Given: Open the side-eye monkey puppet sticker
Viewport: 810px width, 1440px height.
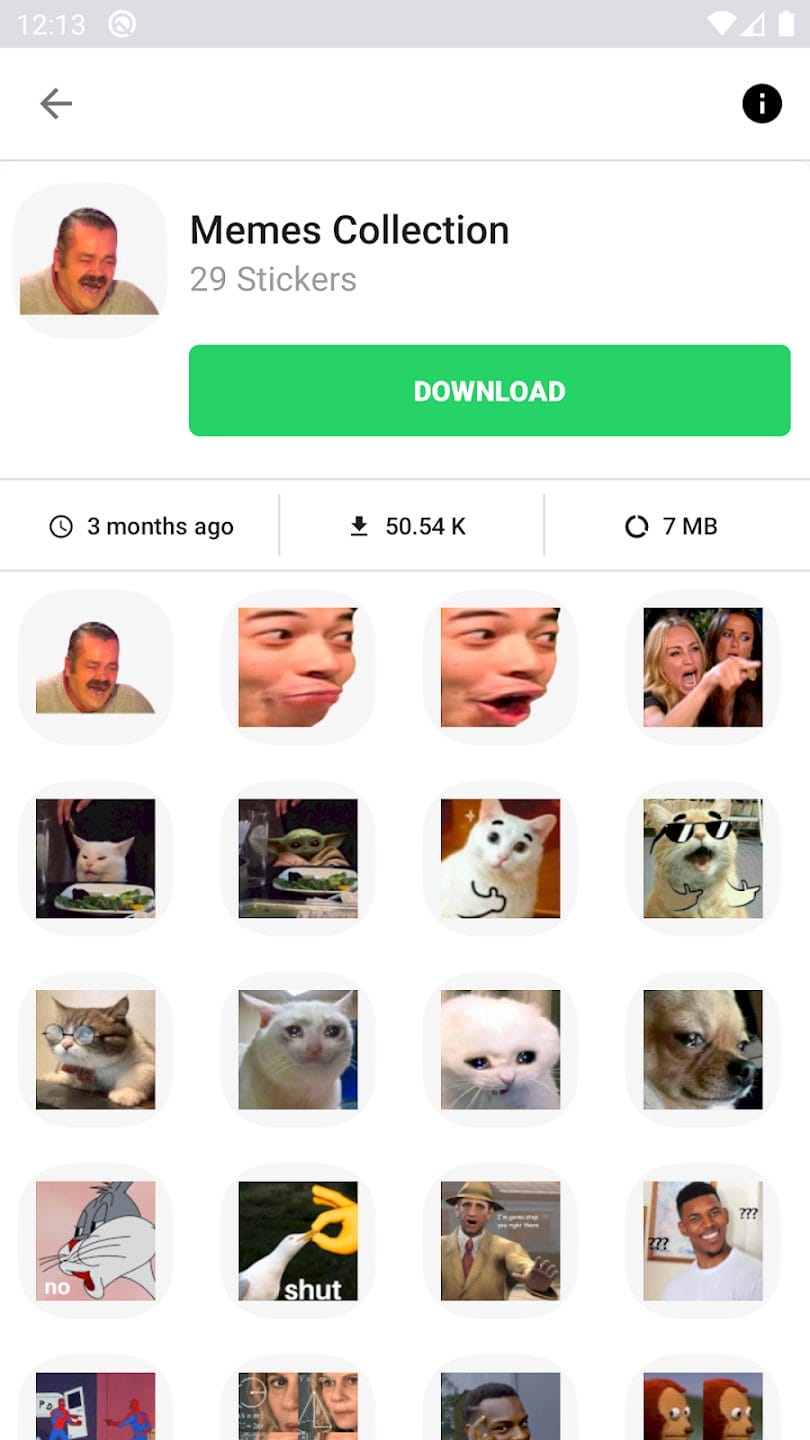Looking at the screenshot, I should 702,1405.
